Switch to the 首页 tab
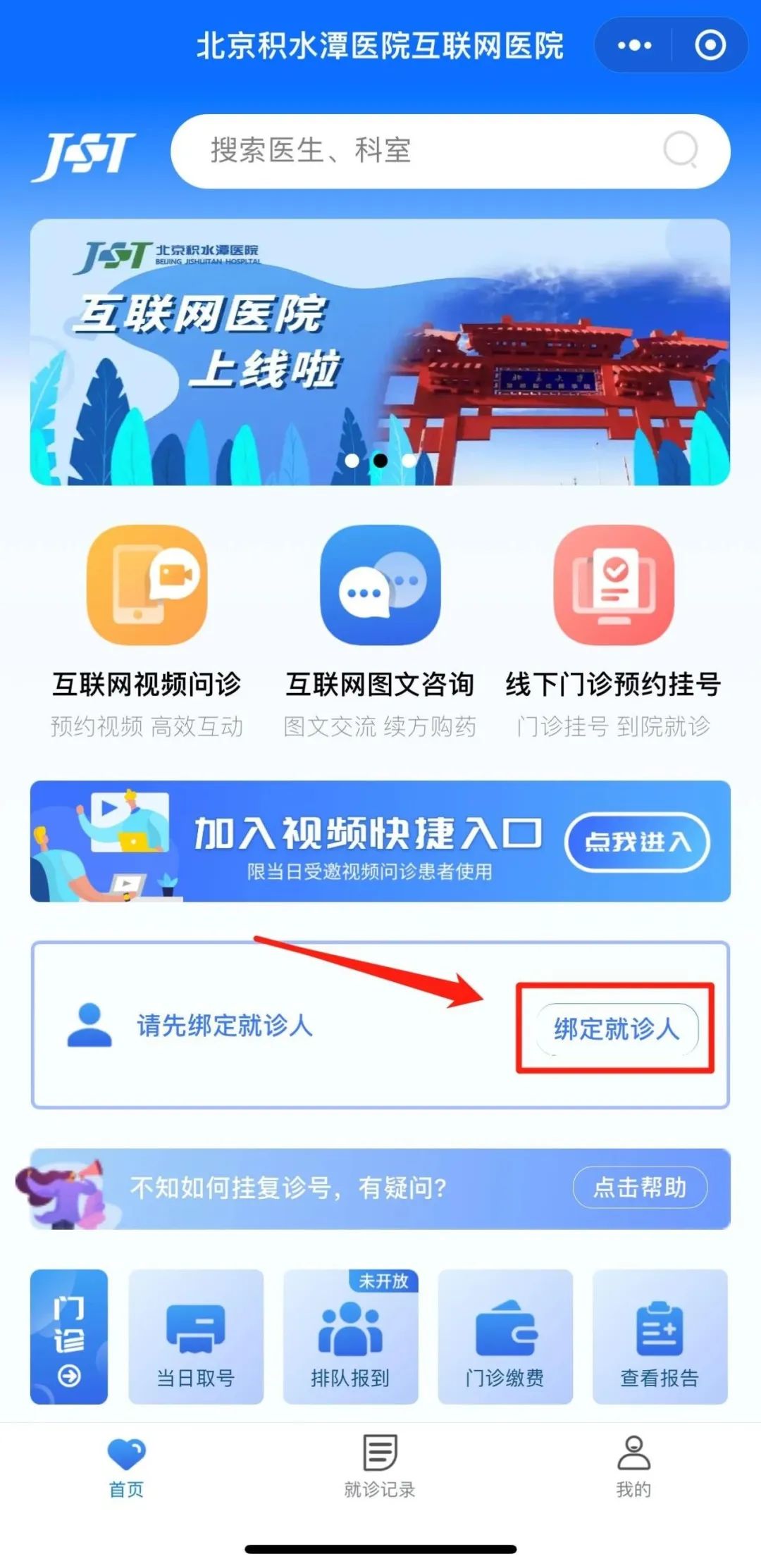Image resolution: width=761 pixels, height=1568 pixels. coord(127,1467)
